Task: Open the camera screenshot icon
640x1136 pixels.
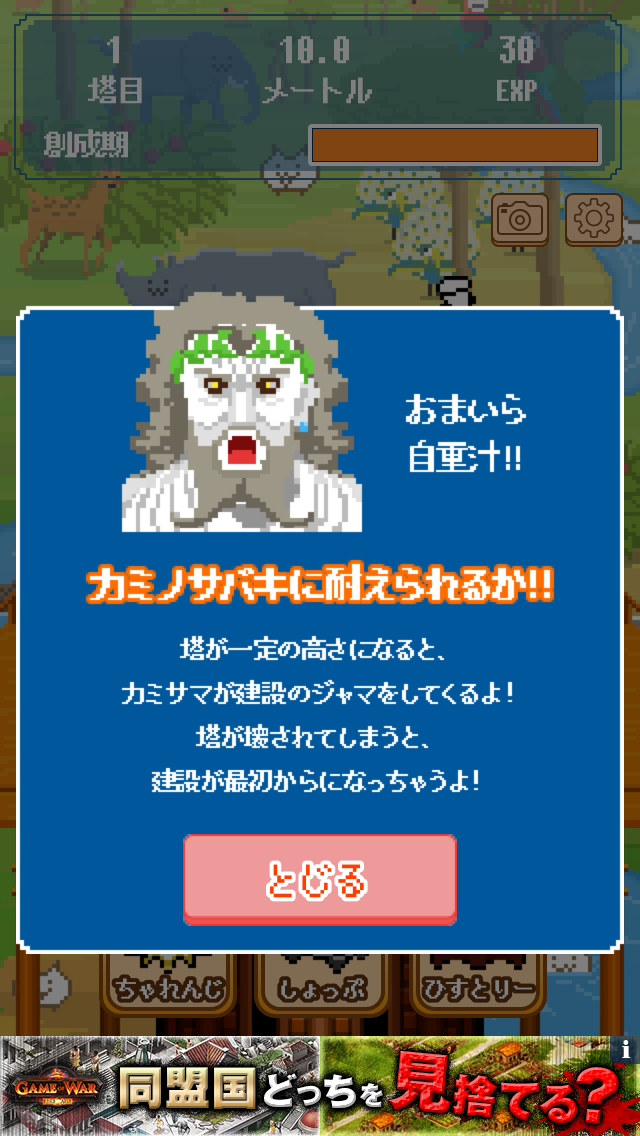Action: (519, 219)
